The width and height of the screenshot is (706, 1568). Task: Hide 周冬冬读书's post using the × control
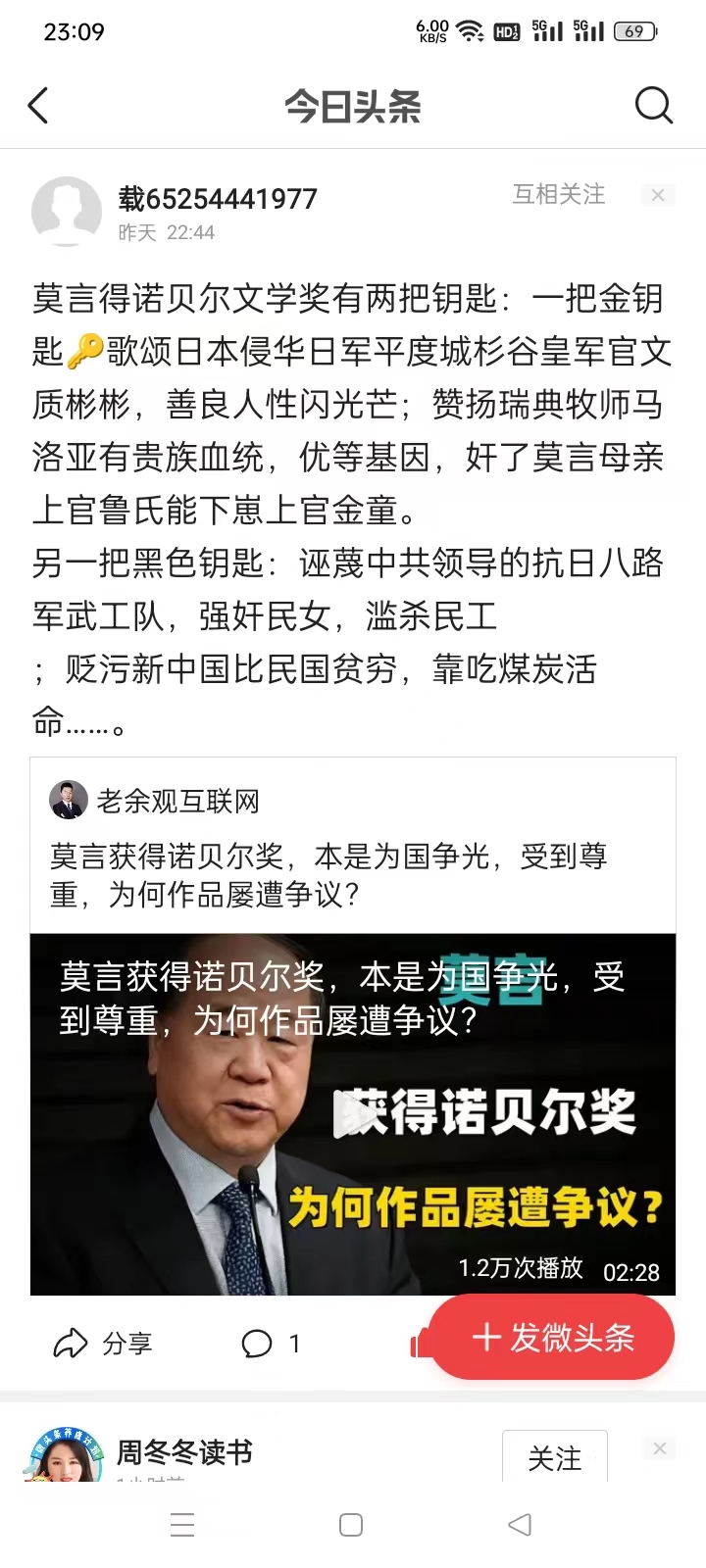(659, 1447)
